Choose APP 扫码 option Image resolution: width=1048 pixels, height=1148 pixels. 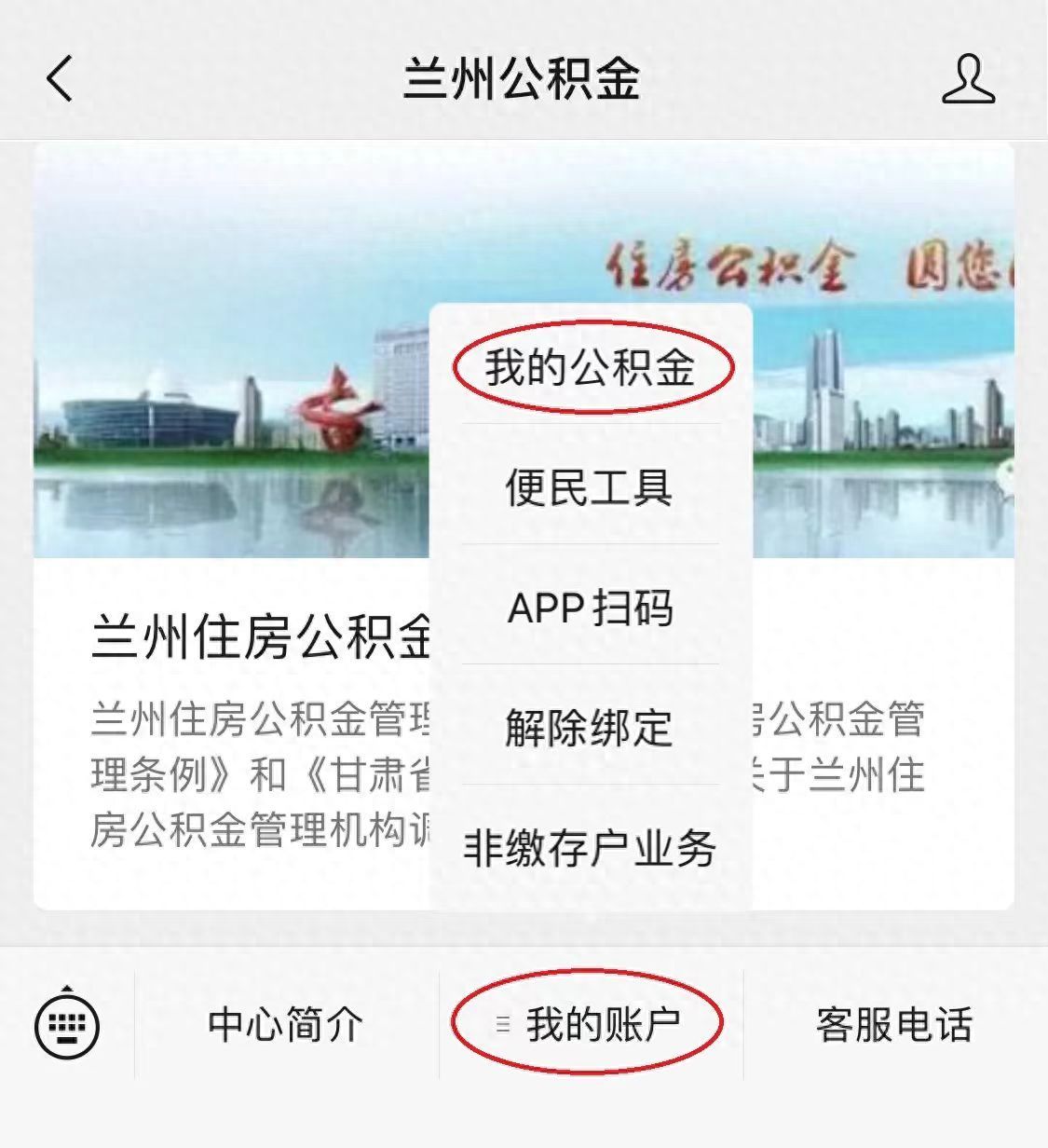(591, 608)
